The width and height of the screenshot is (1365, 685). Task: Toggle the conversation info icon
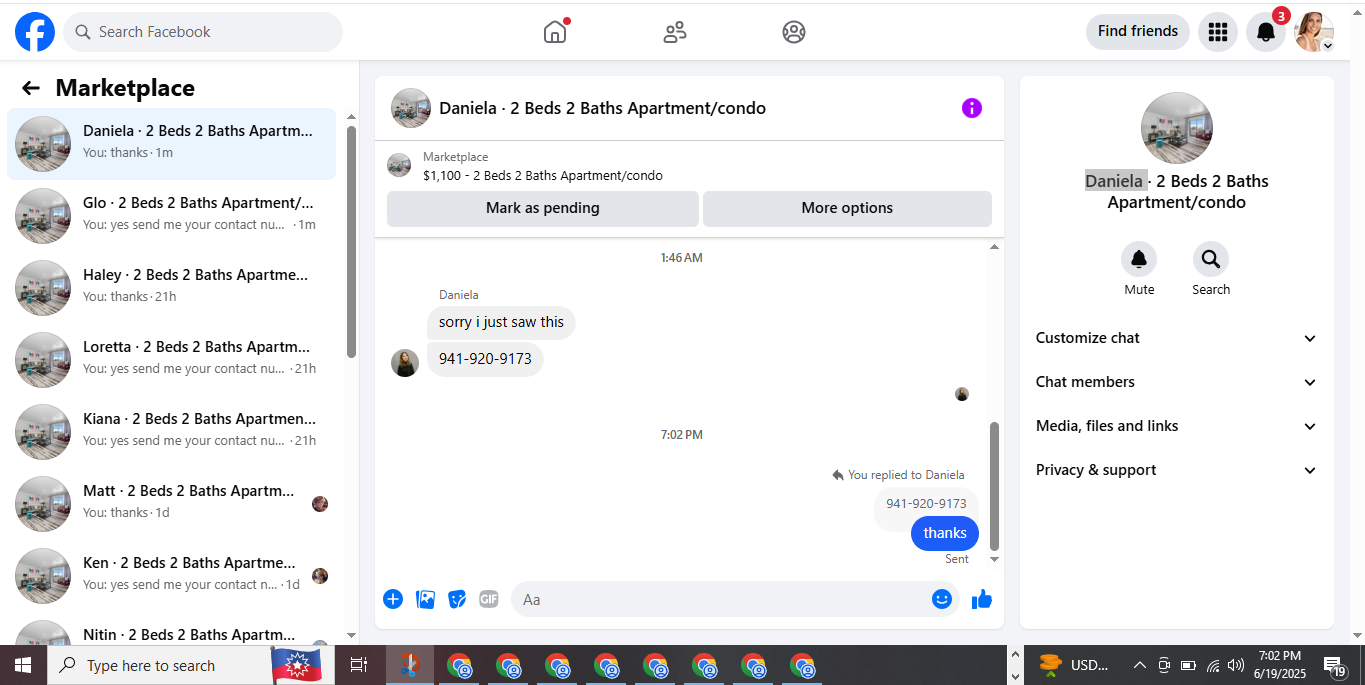coord(972,108)
